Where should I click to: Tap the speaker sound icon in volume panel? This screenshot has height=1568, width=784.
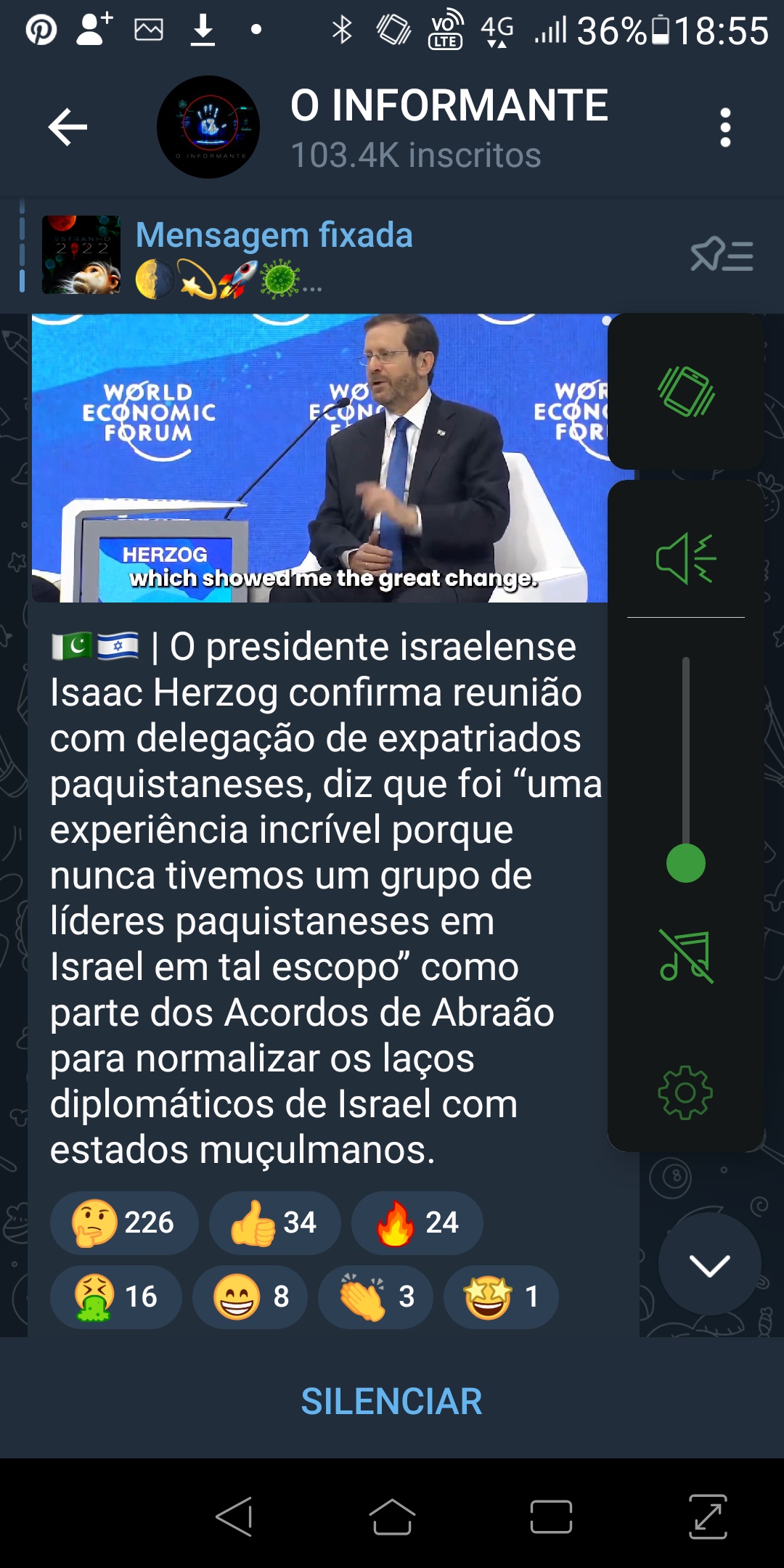(x=686, y=558)
